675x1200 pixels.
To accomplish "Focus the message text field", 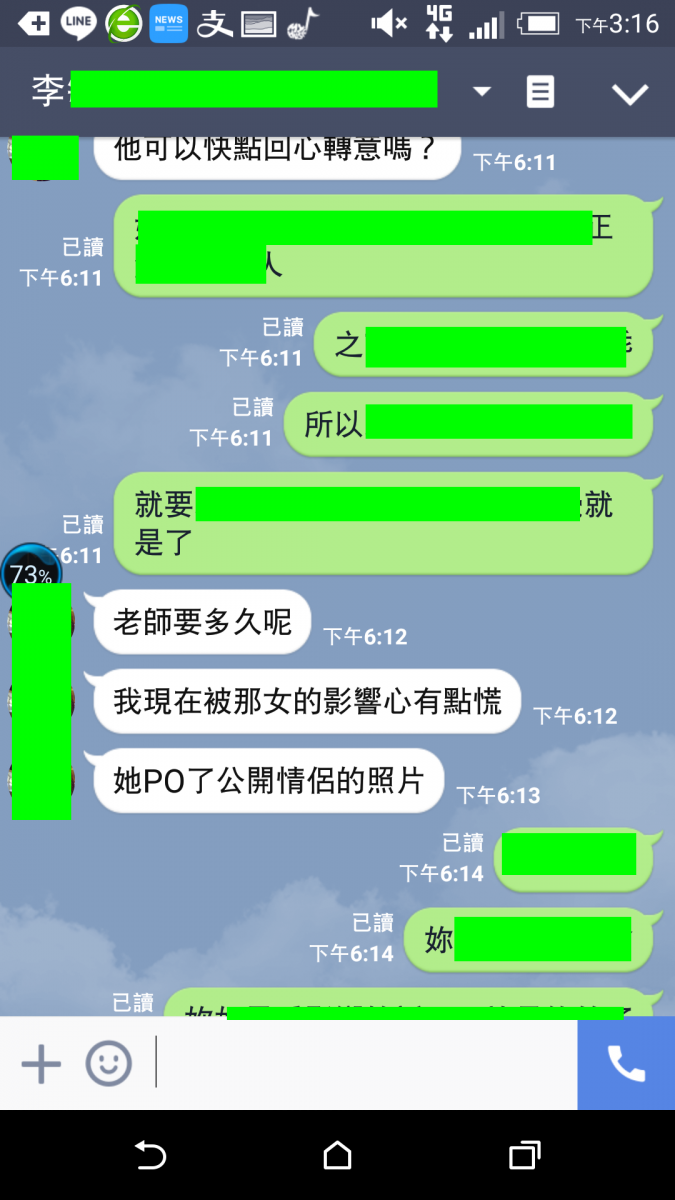I will coord(365,1063).
